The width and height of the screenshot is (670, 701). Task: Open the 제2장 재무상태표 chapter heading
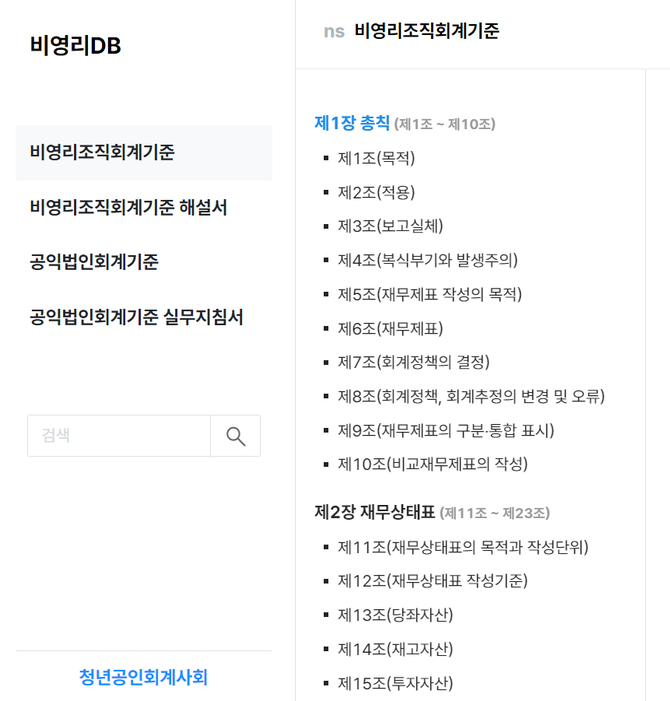point(375,512)
